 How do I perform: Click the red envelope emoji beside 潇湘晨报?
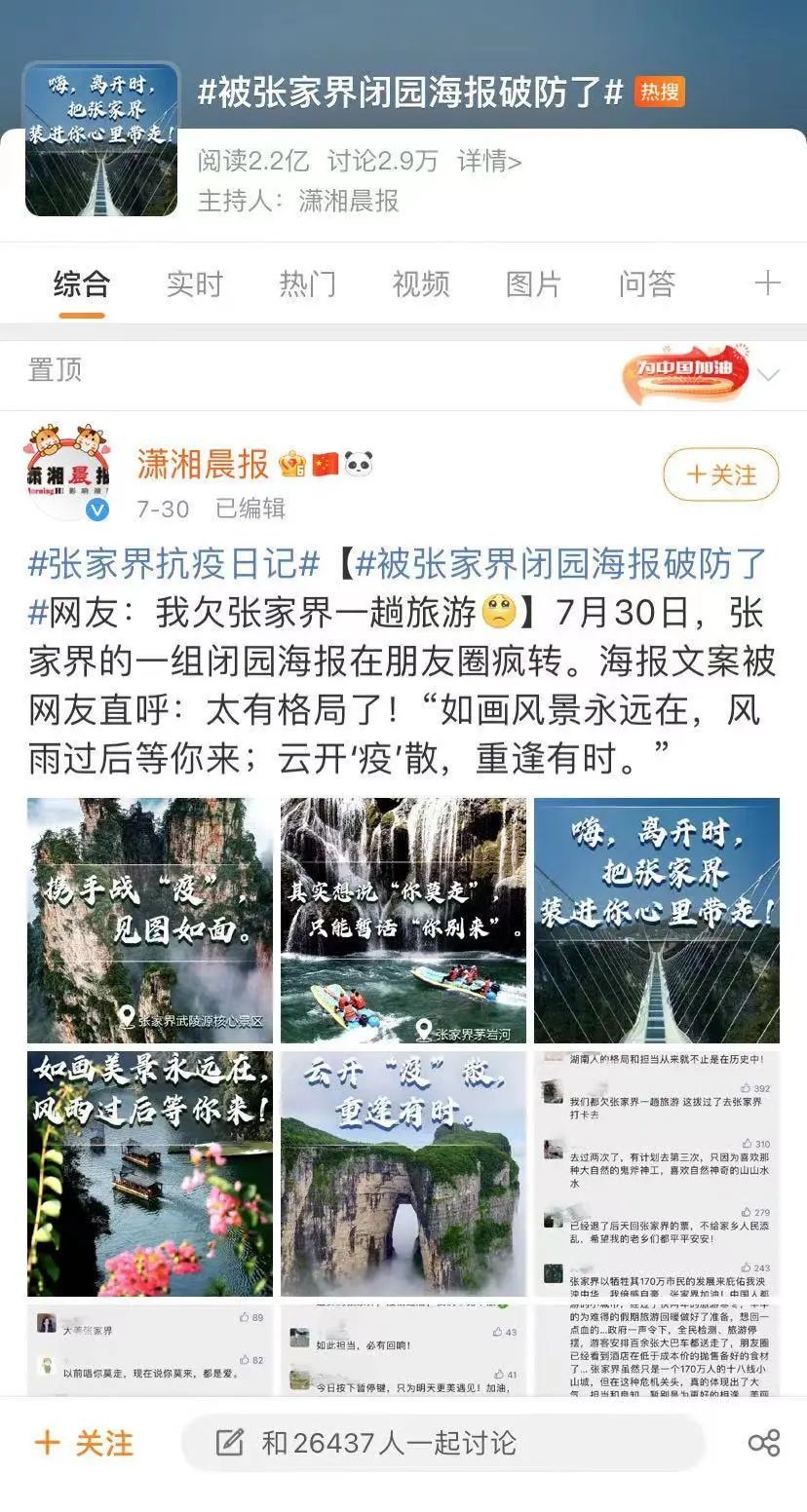tap(293, 462)
